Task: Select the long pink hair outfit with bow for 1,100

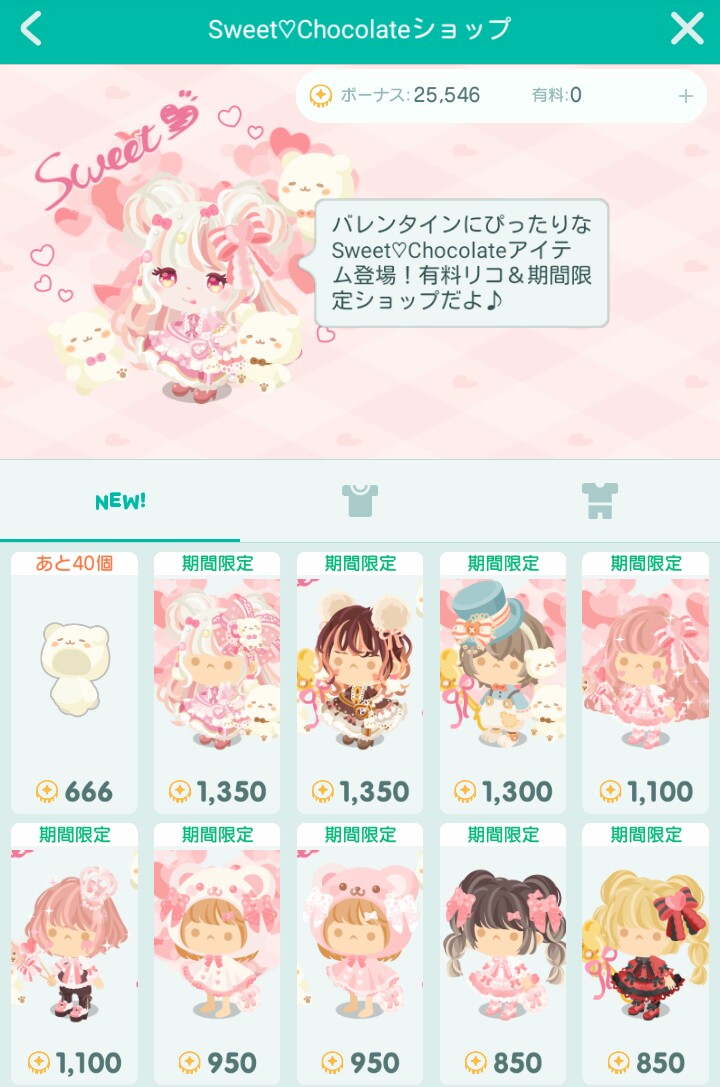Action: coord(646,682)
